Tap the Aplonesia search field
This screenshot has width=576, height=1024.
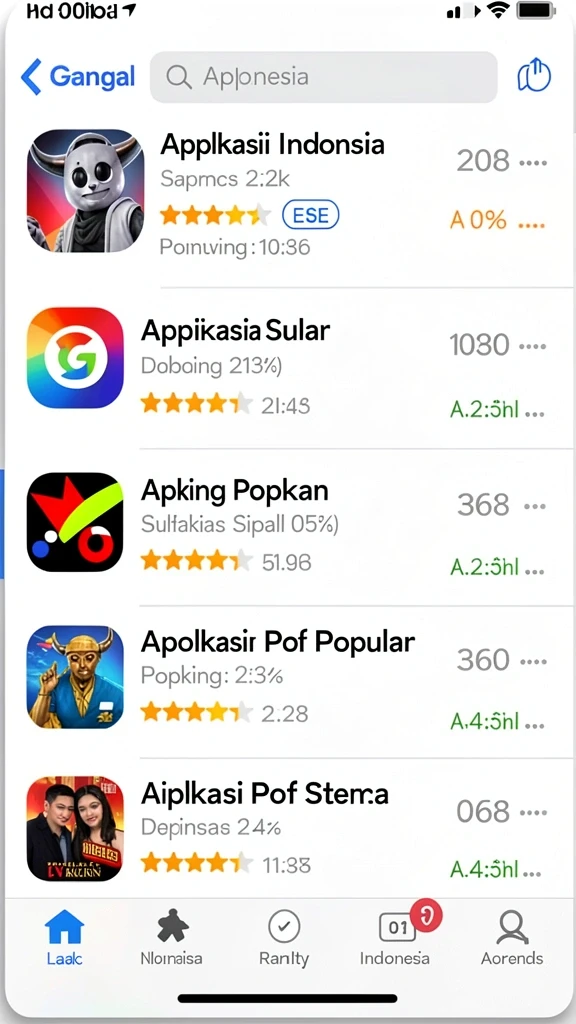click(323, 77)
